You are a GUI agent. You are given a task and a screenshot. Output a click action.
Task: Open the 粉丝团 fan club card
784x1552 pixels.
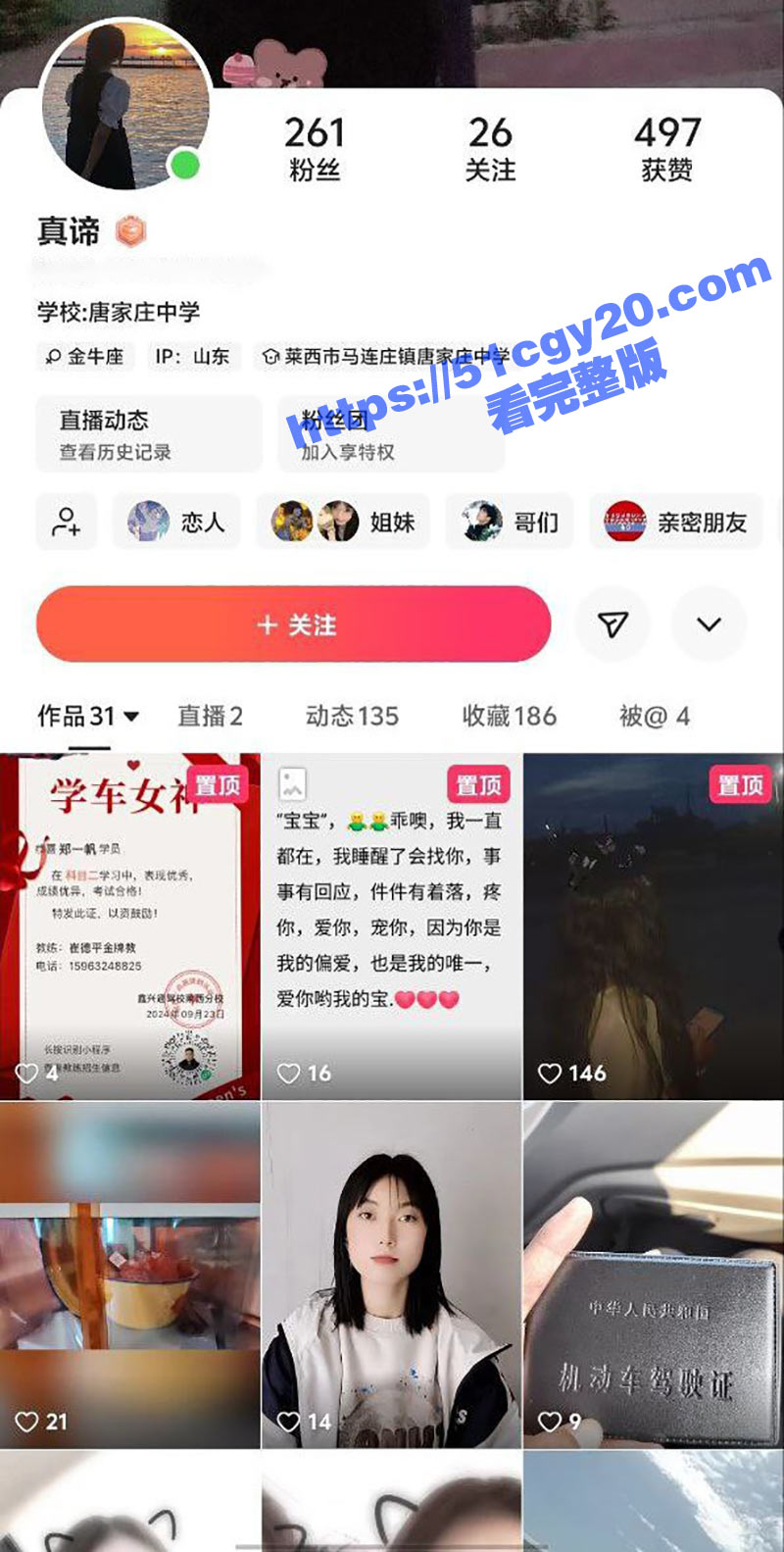coord(390,434)
